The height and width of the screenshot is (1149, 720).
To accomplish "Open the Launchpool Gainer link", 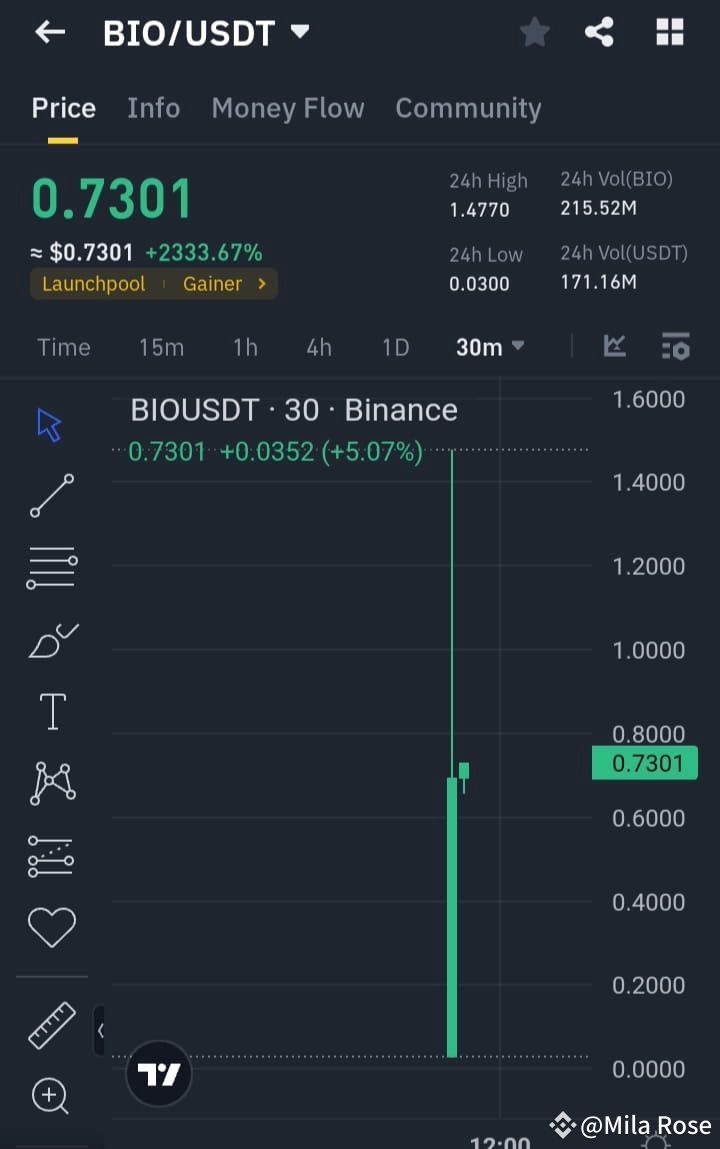I will [152, 284].
